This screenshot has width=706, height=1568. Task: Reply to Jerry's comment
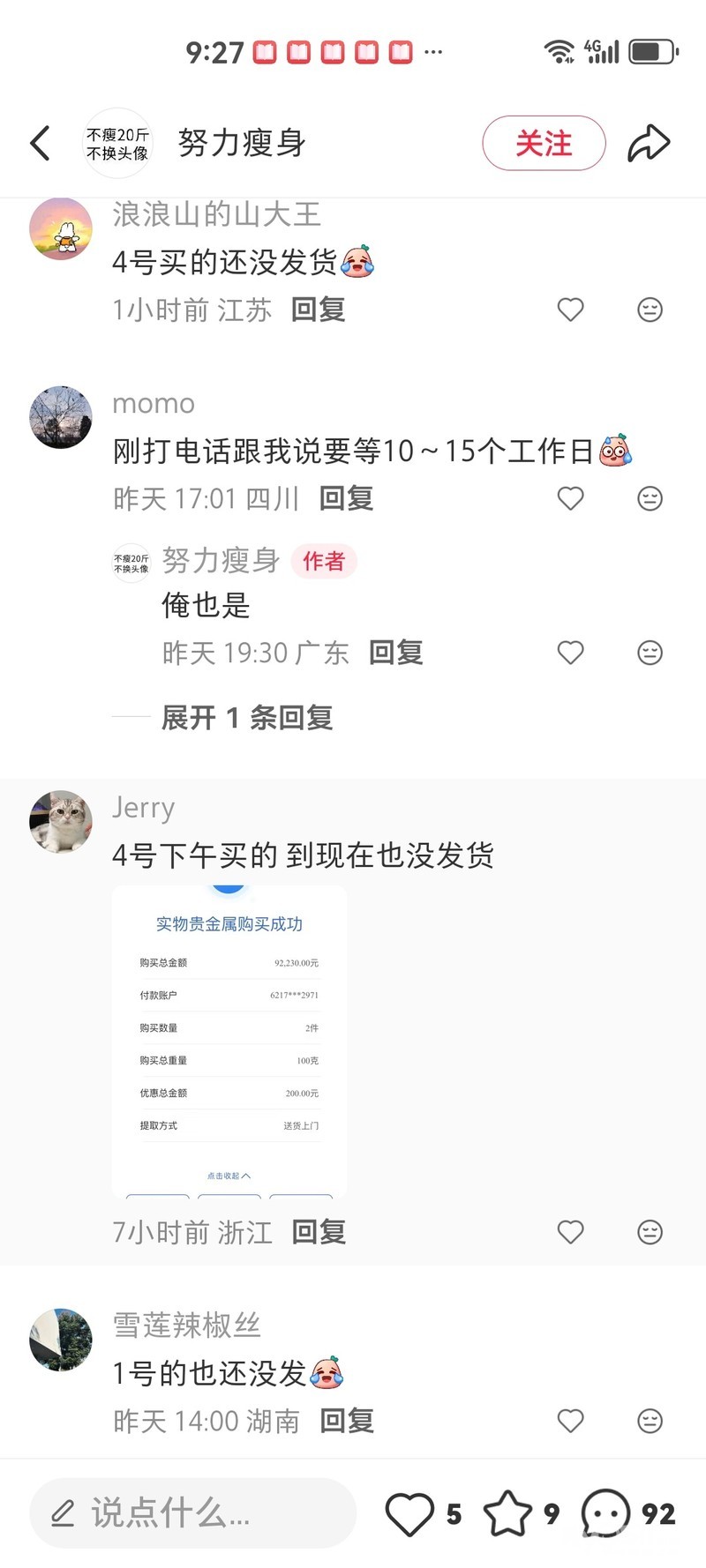[x=319, y=1232]
